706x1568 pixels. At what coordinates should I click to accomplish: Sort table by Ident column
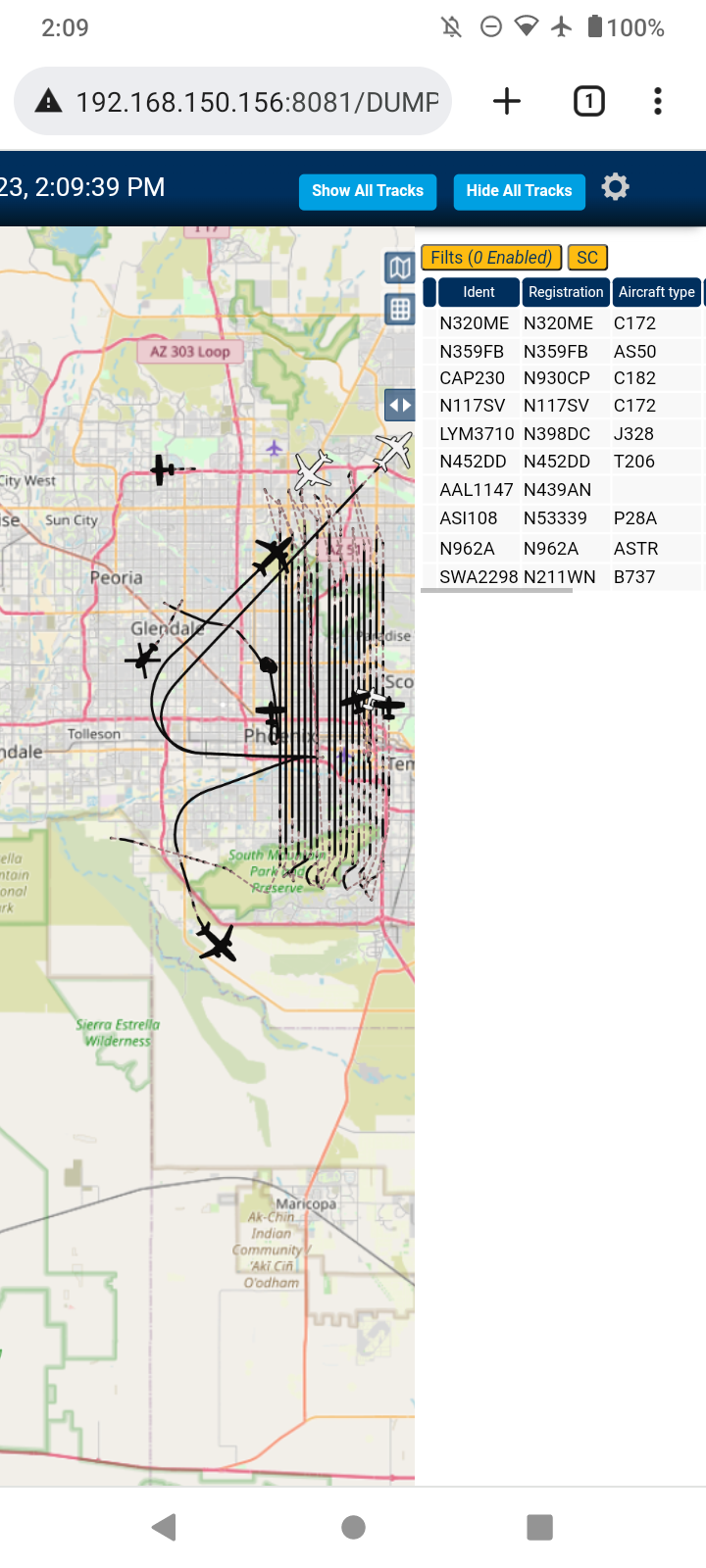[479, 292]
